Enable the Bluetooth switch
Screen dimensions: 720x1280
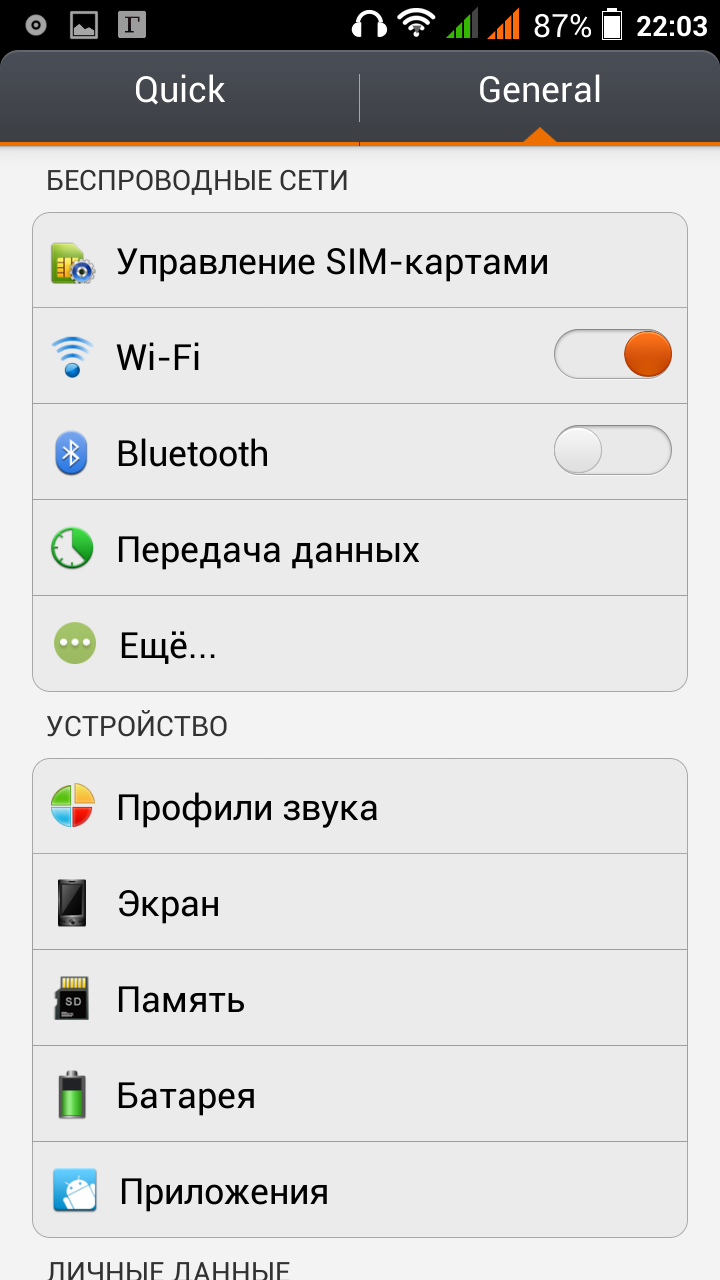pos(612,451)
